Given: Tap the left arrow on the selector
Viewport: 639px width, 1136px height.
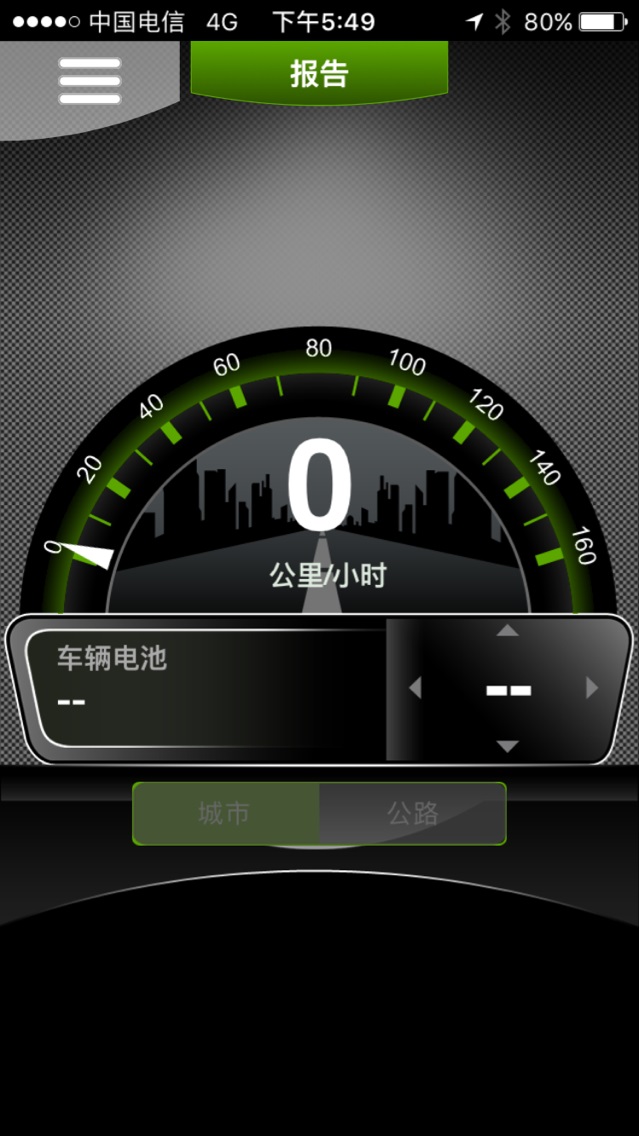Looking at the screenshot, I should click(415, 688).
